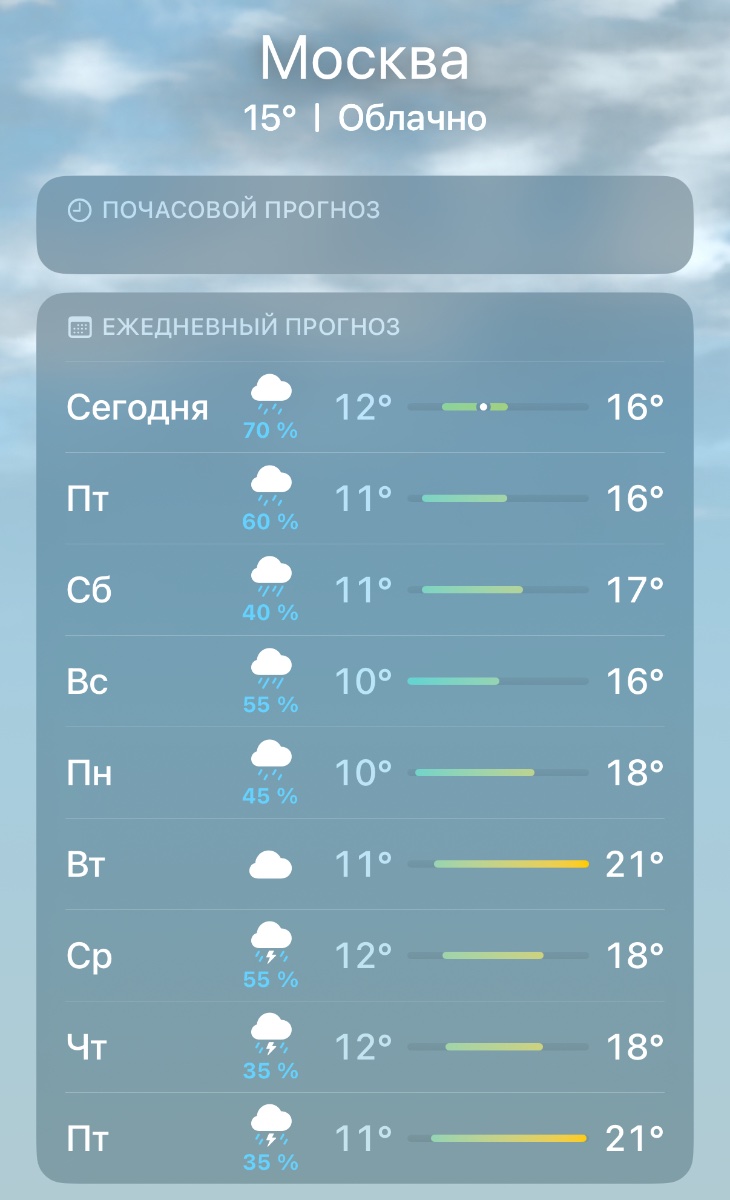This screenshot has height=1200, width=730.
Task: Tap the Чт daily forecast row
Action: pyautogui.click(x=365, y=1047)
